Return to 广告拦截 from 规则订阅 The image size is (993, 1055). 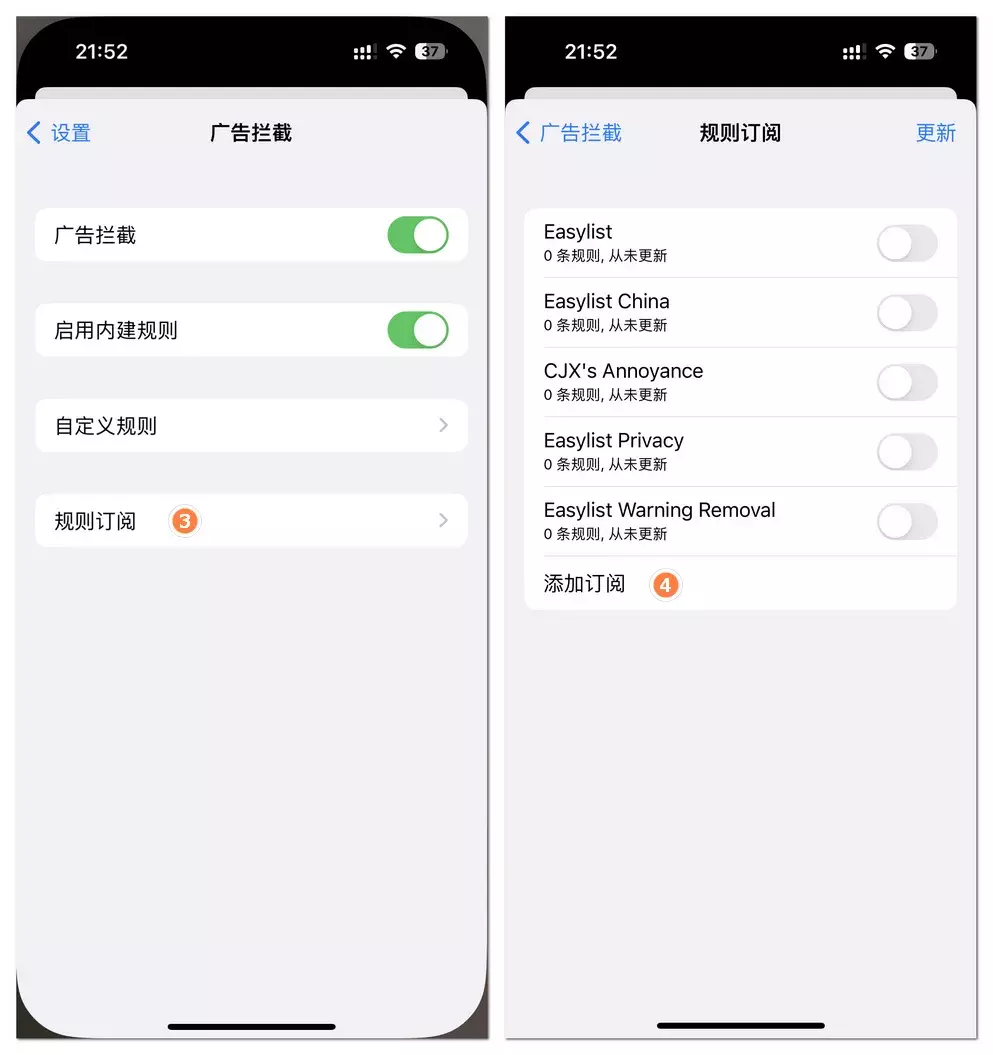(x=569, y=133)
